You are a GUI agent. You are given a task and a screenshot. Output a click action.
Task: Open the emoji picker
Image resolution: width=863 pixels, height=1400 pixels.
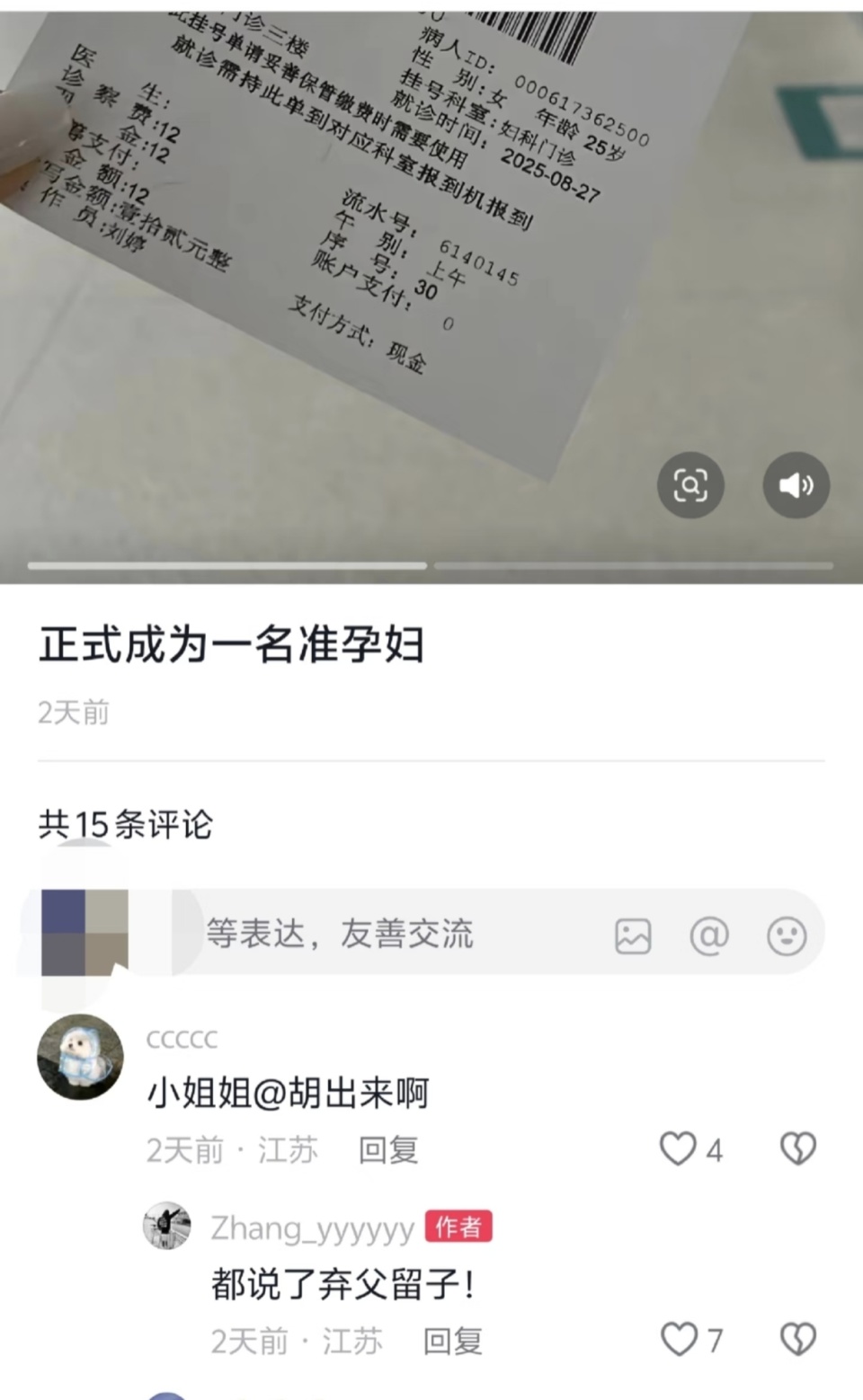coord(787,935)
